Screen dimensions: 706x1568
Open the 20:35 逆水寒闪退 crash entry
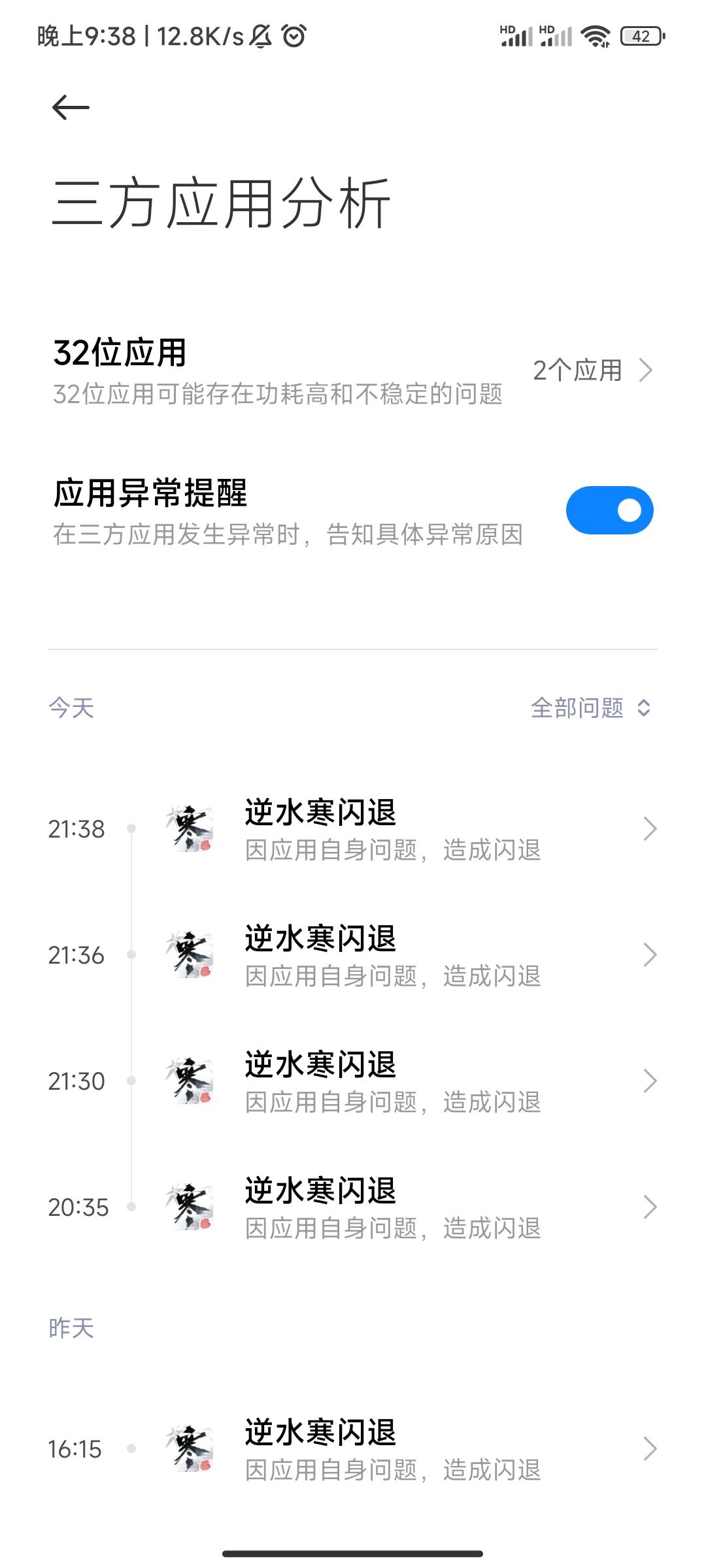tap(392, 1208)
